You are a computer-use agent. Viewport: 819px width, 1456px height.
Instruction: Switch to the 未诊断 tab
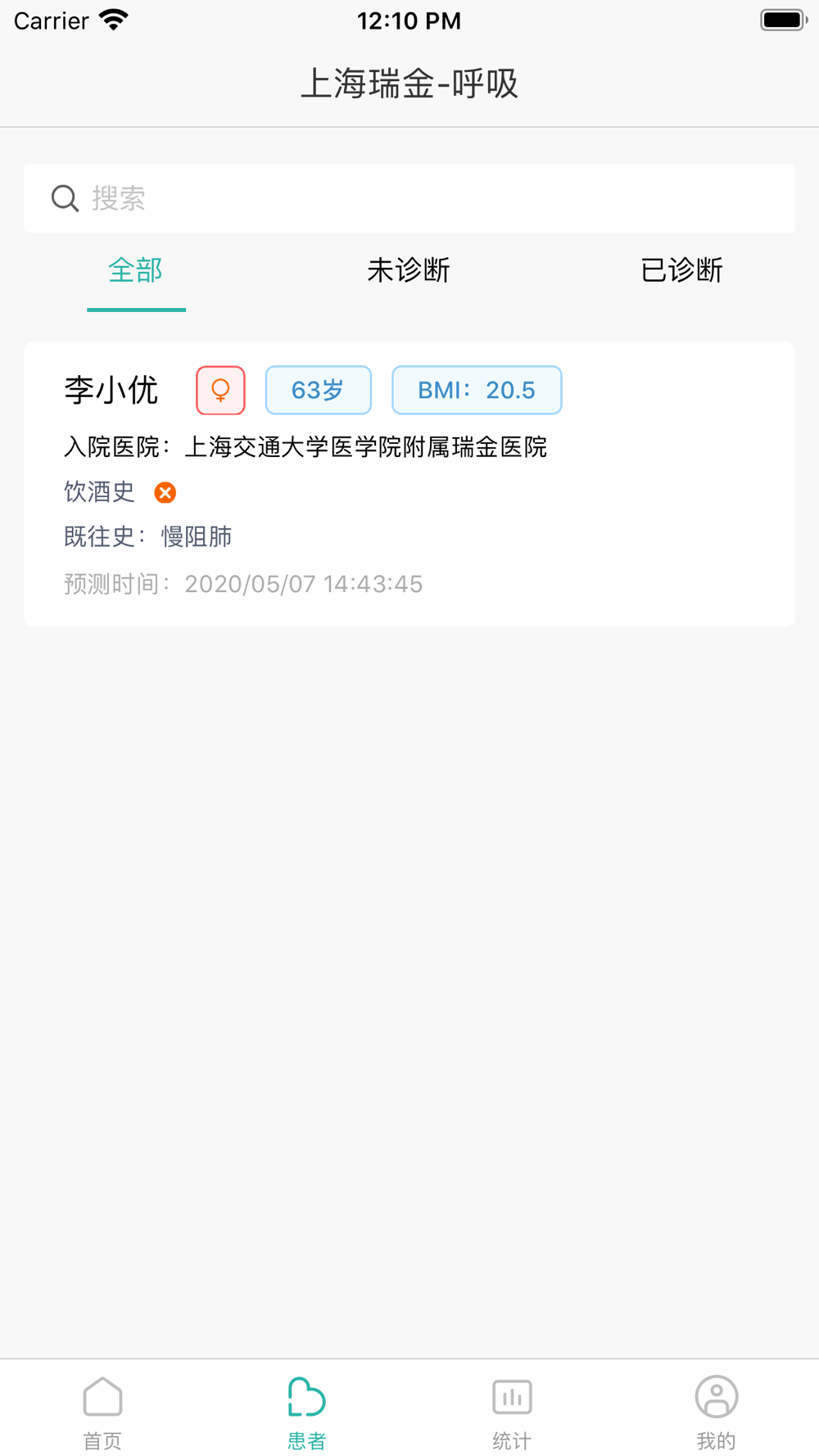coord(409,270)
